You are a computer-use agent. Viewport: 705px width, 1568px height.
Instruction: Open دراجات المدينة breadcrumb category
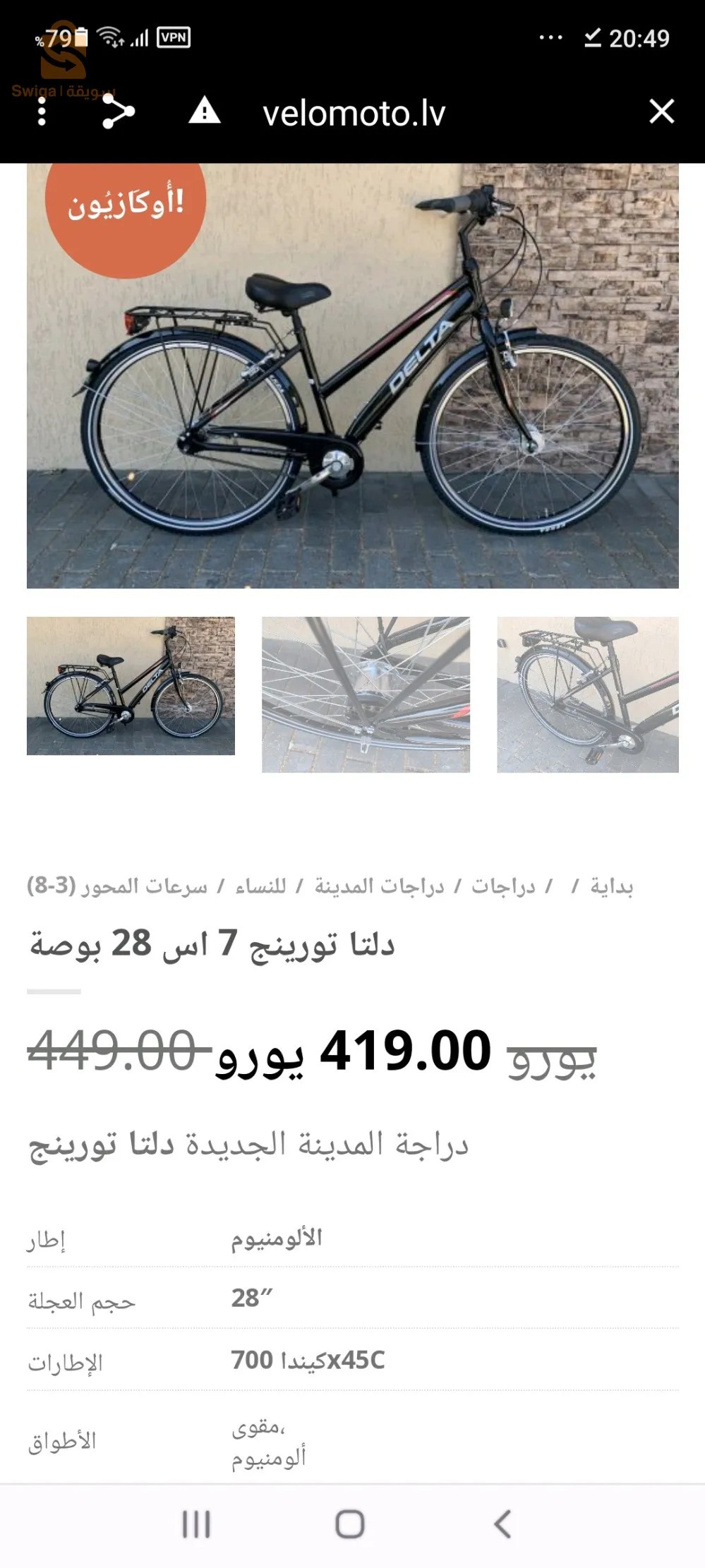(x=379, y=886)
